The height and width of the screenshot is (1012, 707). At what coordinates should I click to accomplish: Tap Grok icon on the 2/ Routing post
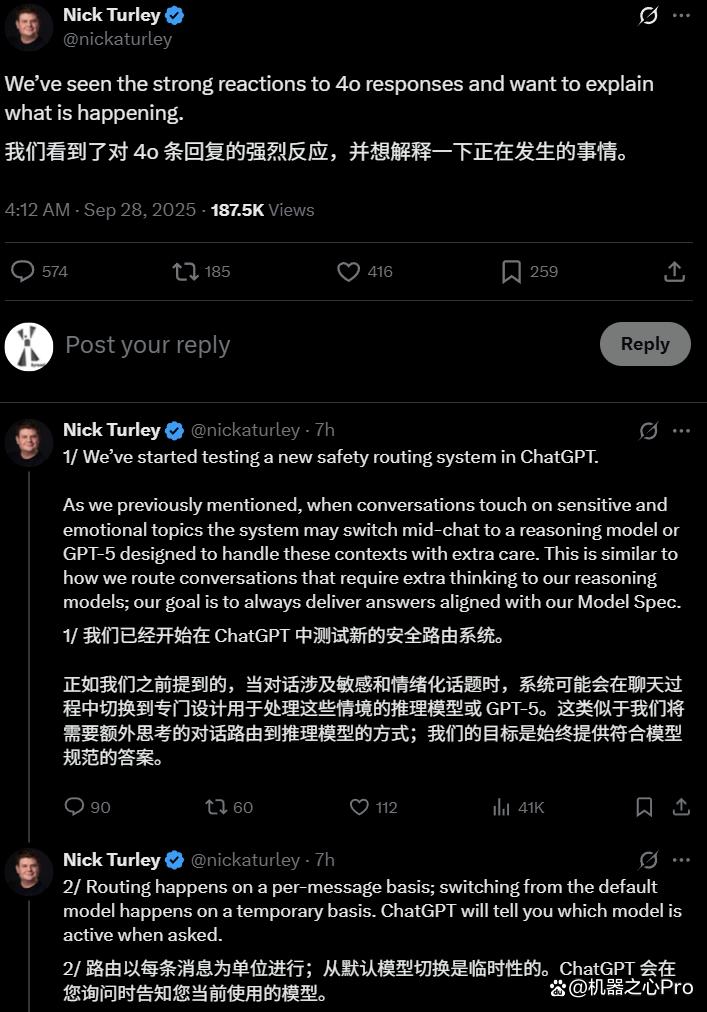648,860
